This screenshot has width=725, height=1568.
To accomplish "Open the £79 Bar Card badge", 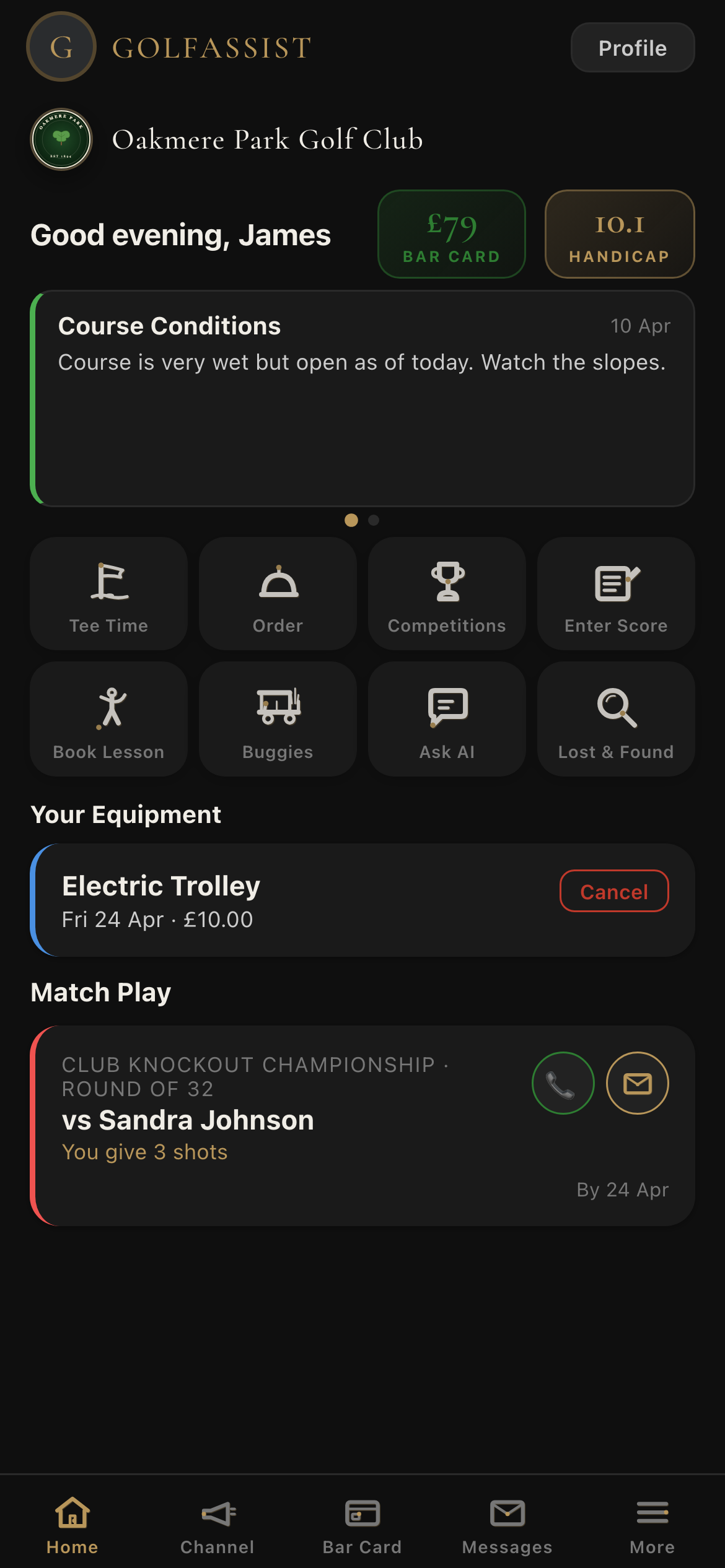I will (x=452, y=234).
